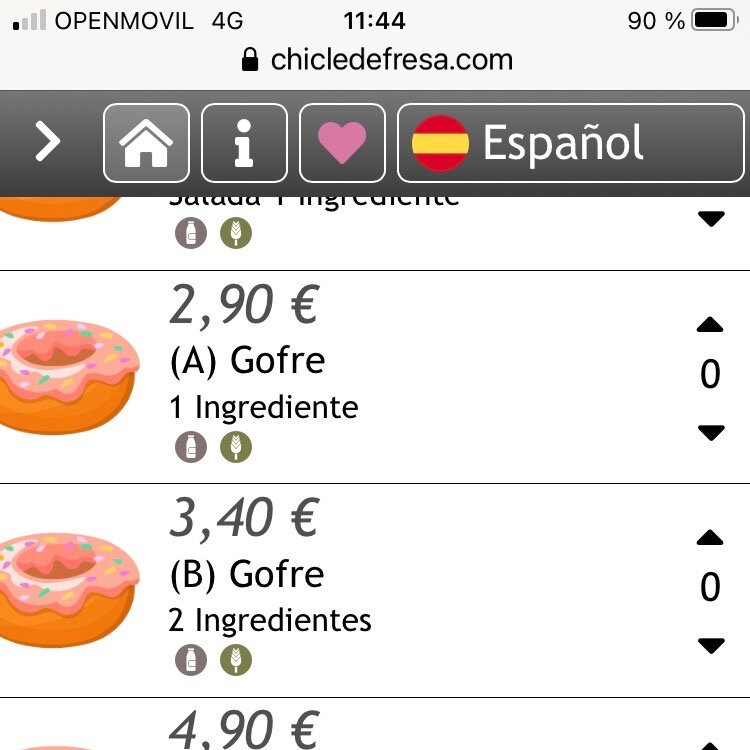Decrease quantity of (A) Gofre
This screenshot has width=750, height=750.
[710, 432]
